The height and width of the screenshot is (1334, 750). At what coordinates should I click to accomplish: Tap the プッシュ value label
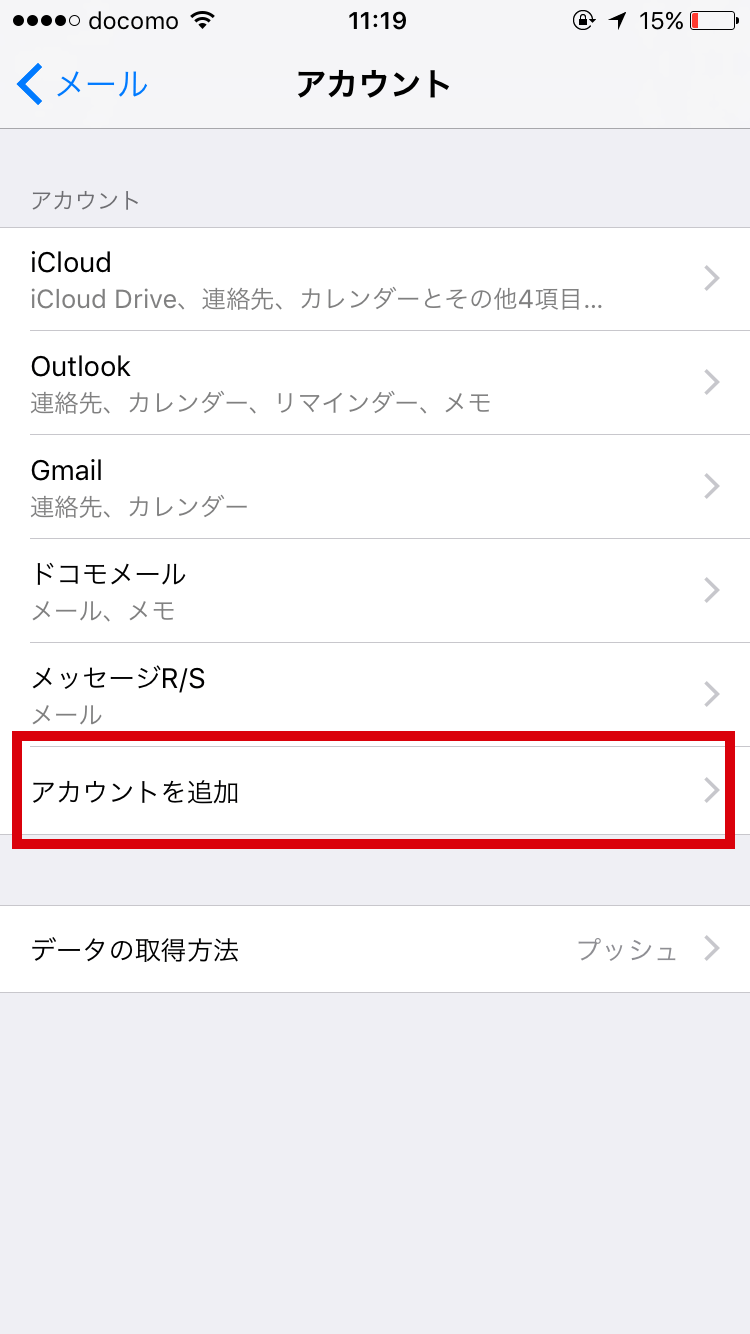pos(626,950)
